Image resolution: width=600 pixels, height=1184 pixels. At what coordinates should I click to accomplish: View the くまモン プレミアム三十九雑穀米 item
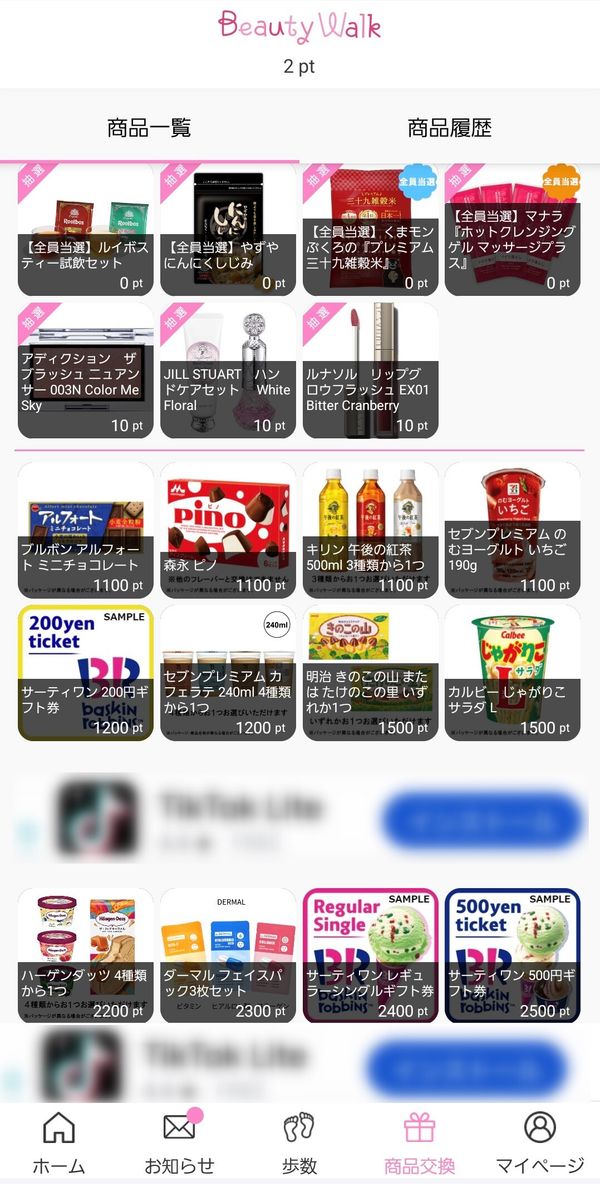click(x=371, y=230)
